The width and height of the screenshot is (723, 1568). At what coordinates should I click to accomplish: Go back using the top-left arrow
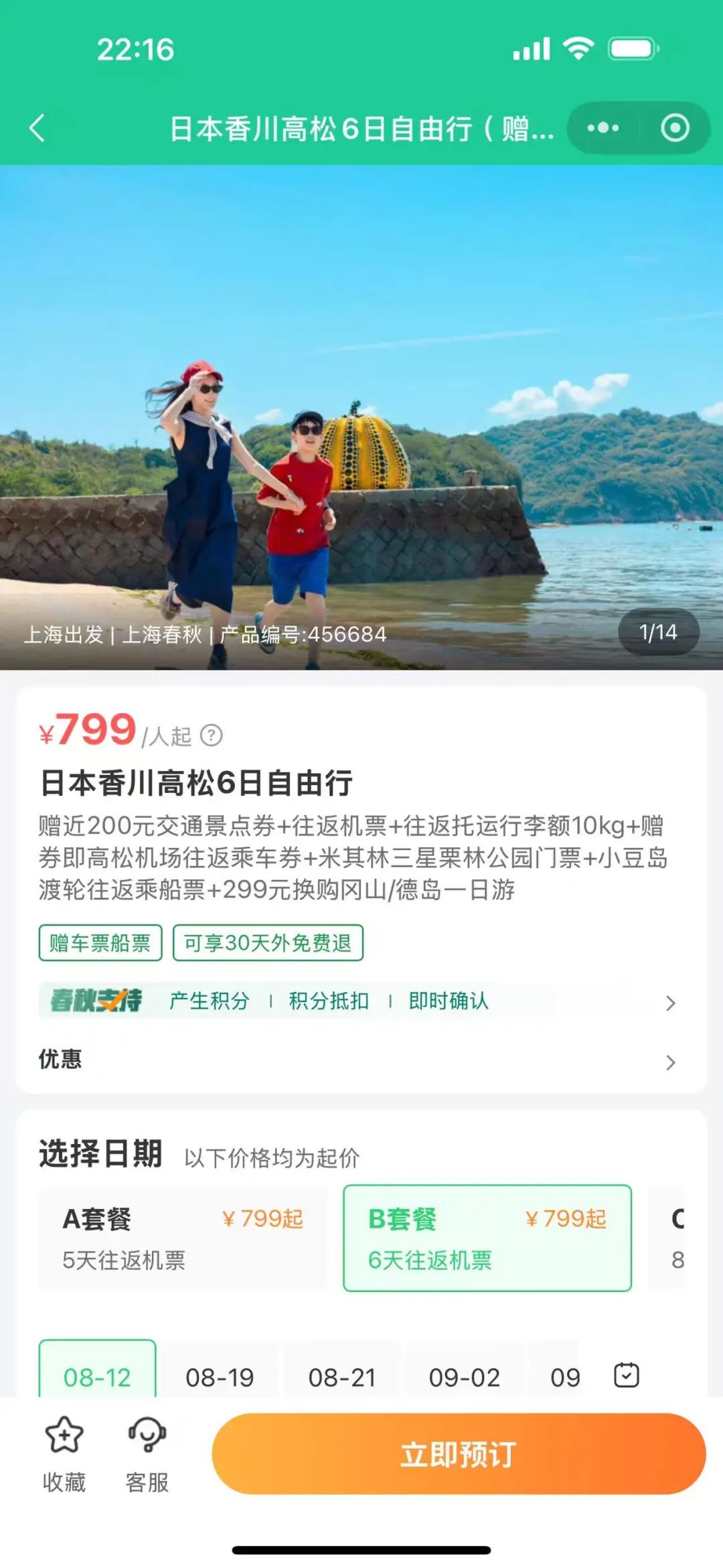tap(37, 128)
